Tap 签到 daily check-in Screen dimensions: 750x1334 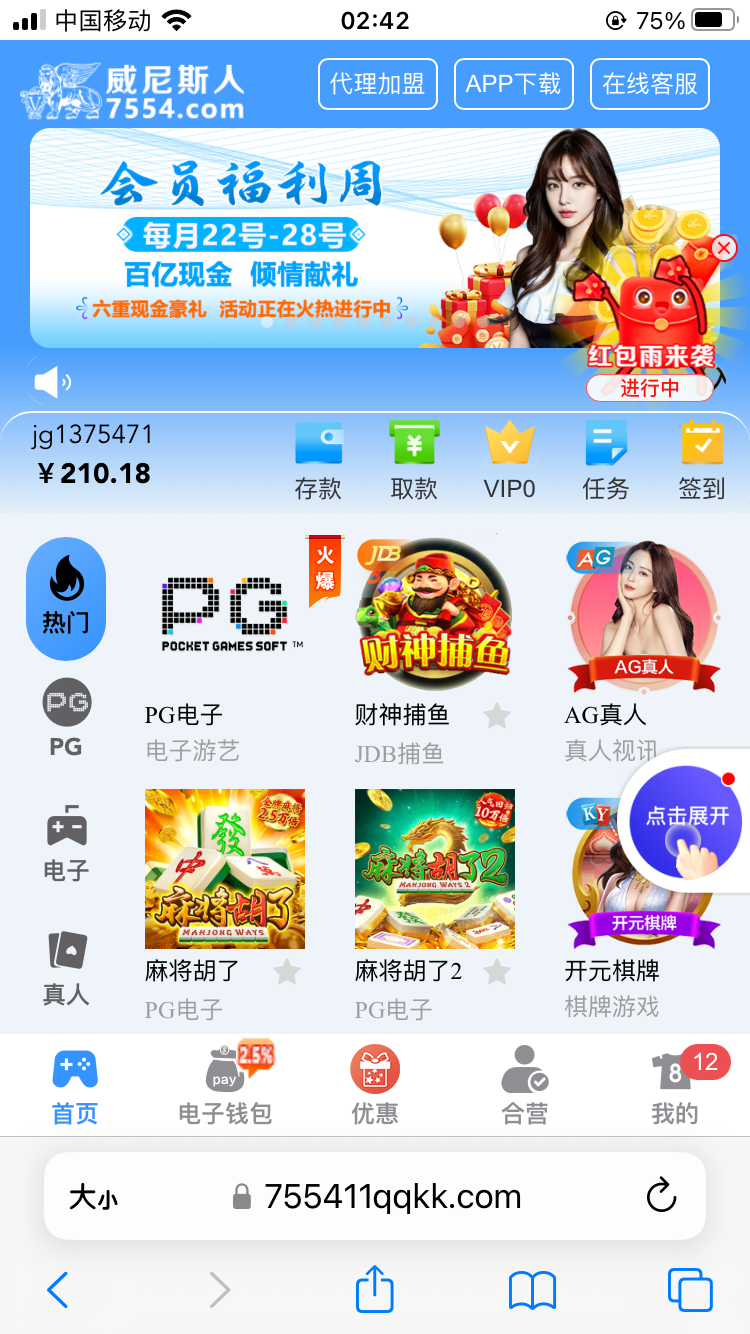(702, 462)
